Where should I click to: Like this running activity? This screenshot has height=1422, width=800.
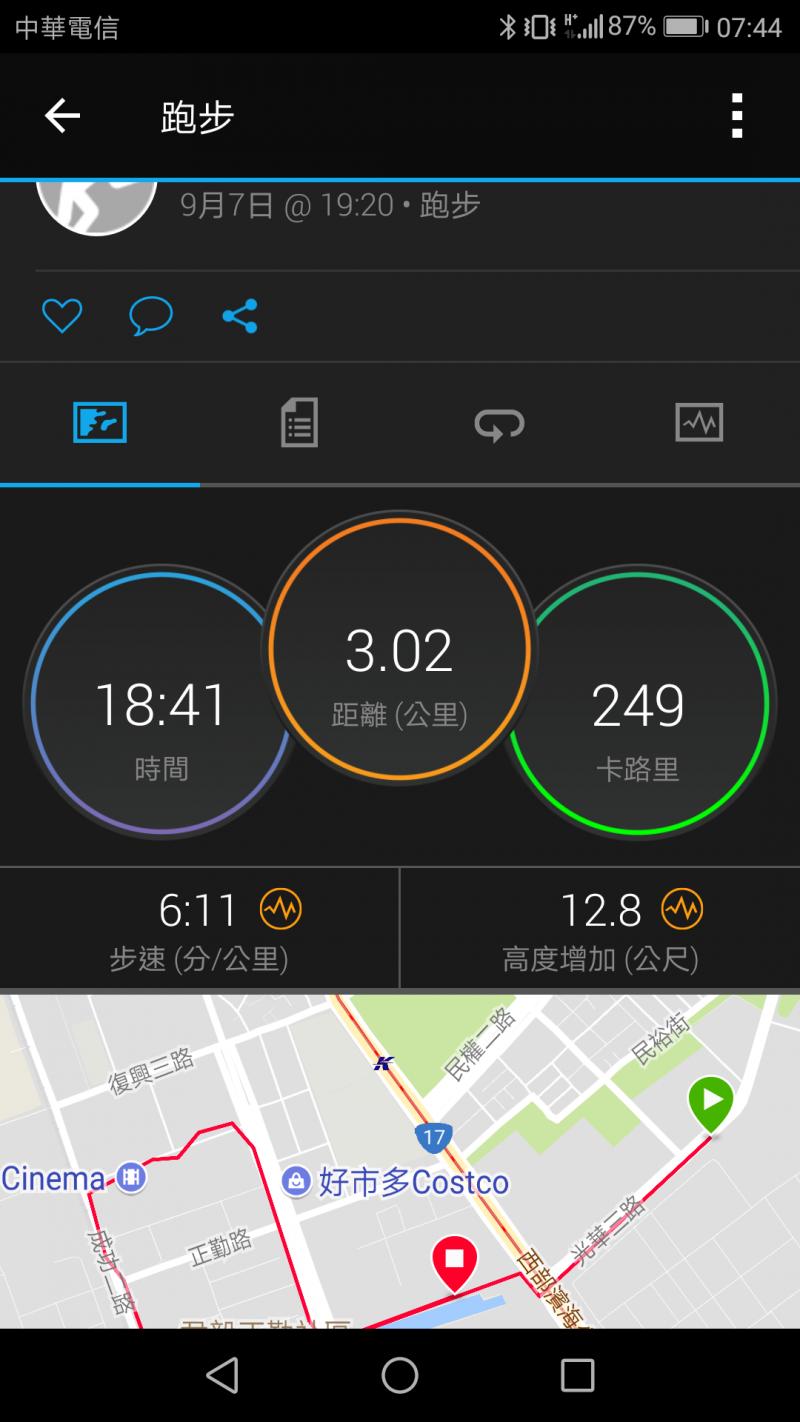[61, 316]
